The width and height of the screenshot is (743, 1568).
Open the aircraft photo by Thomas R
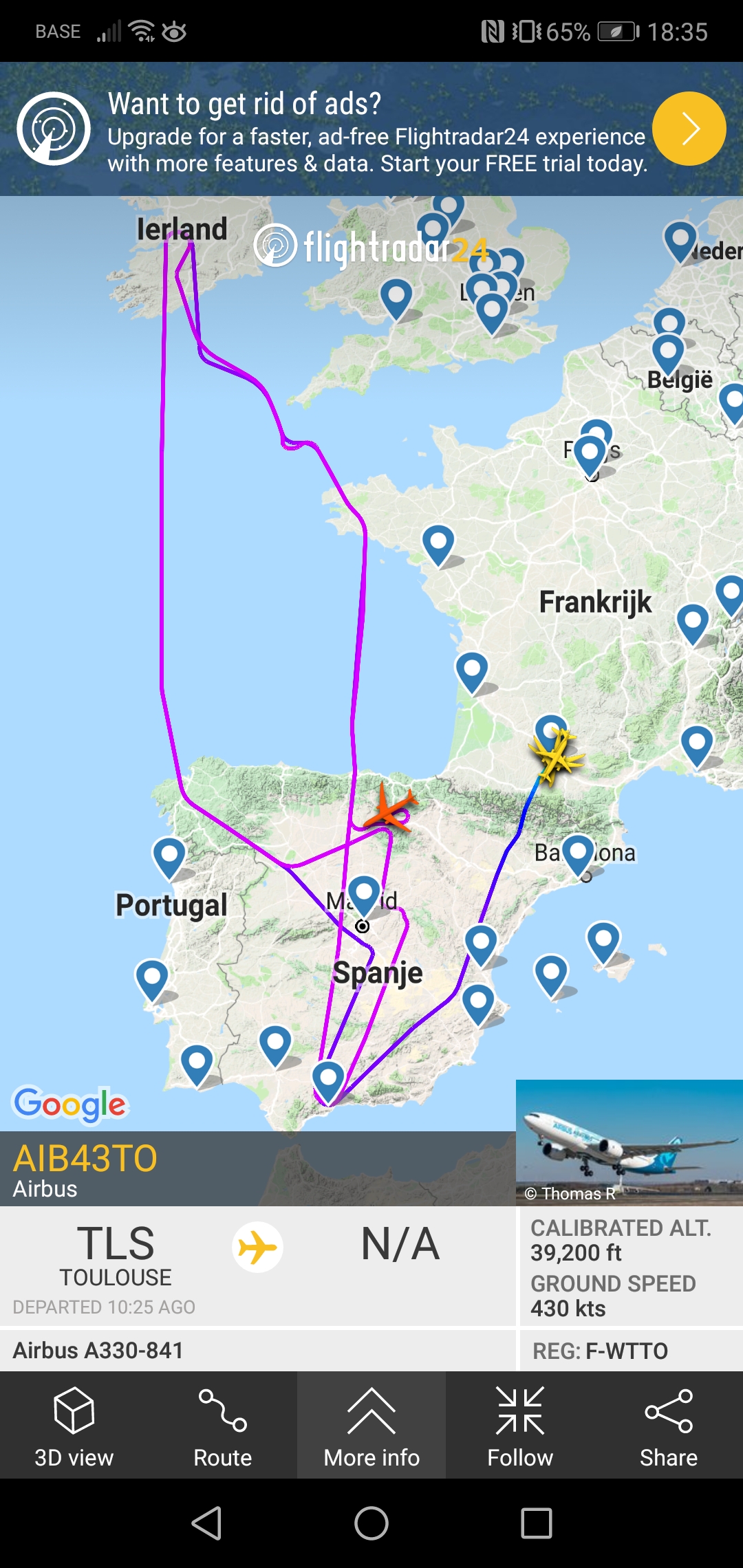(629, 1142)
